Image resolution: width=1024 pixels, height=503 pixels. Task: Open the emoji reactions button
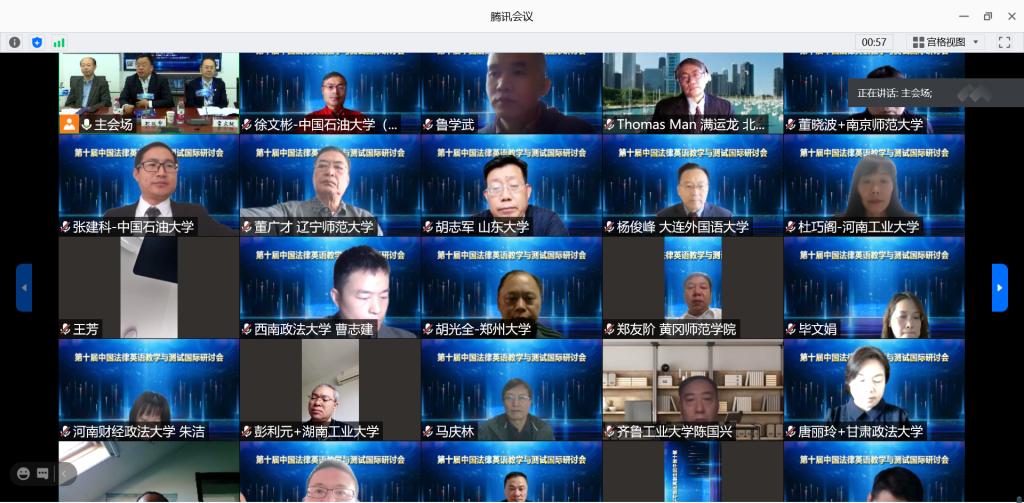pyautogui.click(x=23, y=473)
